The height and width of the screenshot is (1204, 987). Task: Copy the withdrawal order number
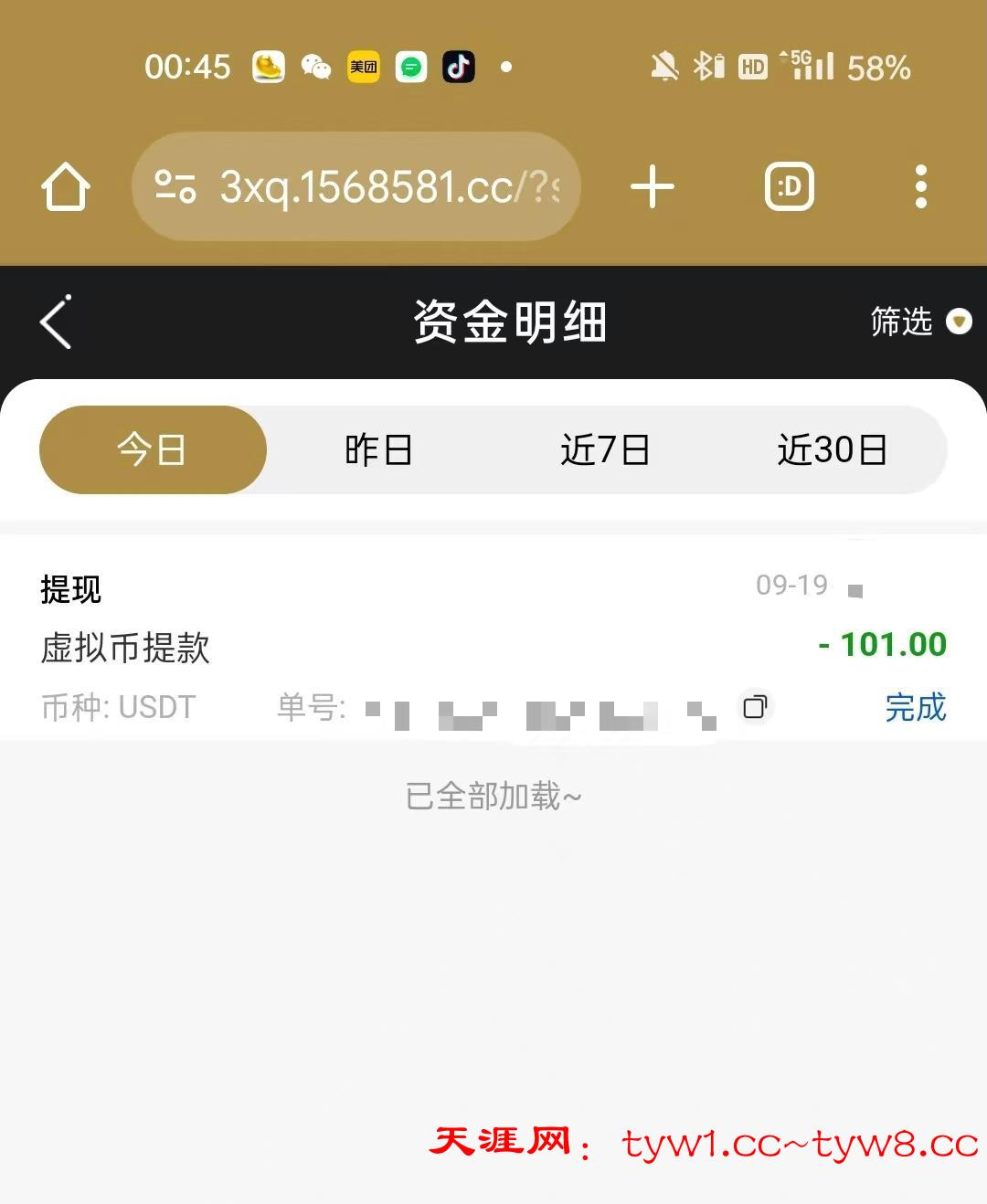(755, 706)
